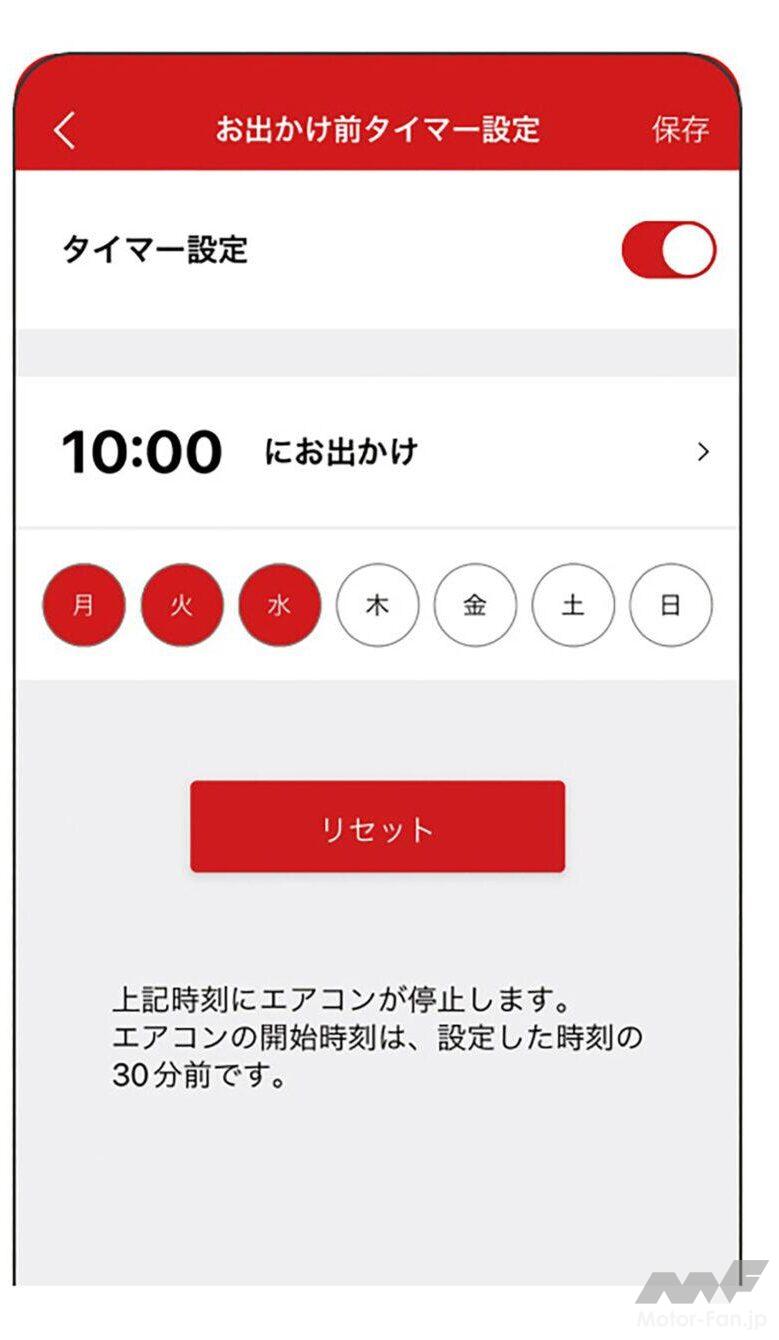779x1340 pixels.
Task: Tap the リセット button
Action: coord(377,827)
